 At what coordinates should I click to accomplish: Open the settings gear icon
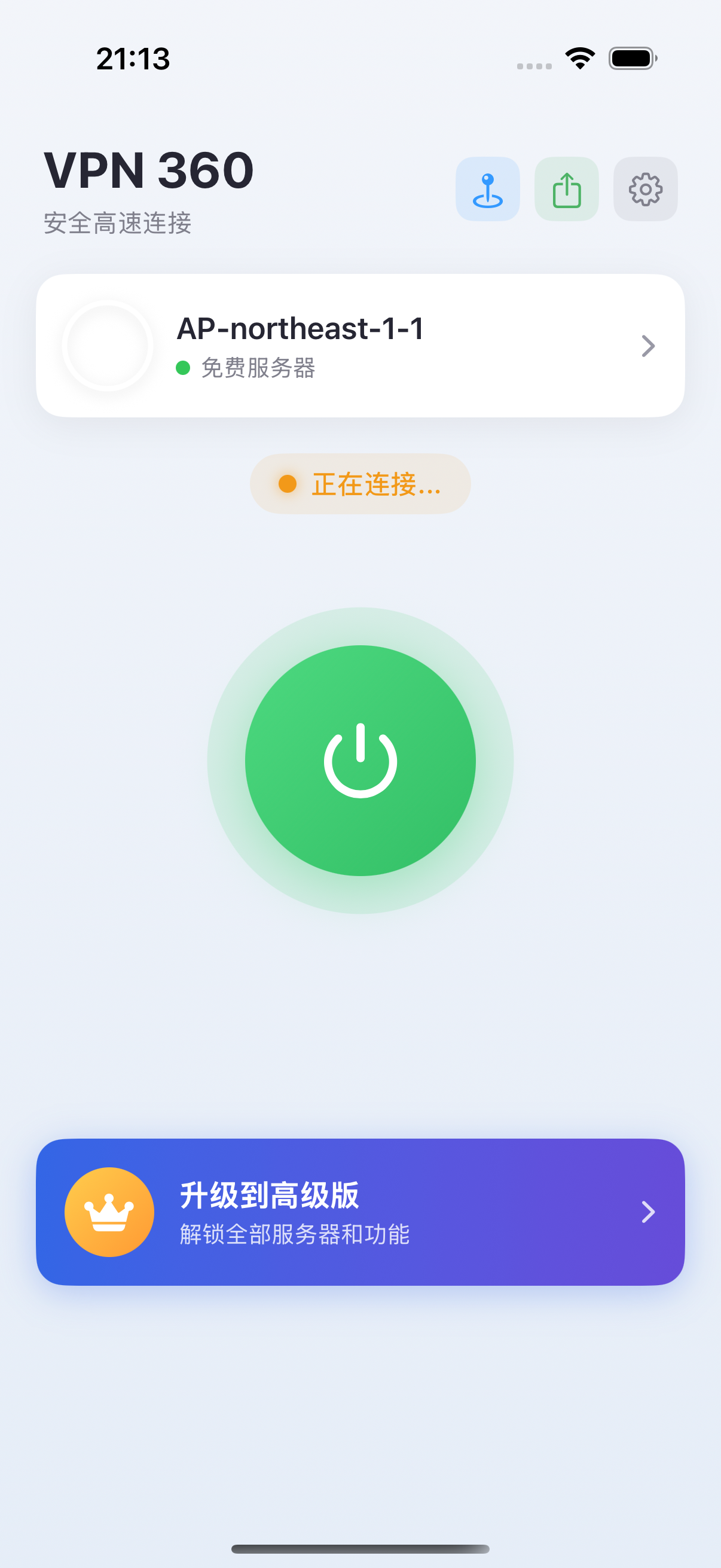point(645,189)
